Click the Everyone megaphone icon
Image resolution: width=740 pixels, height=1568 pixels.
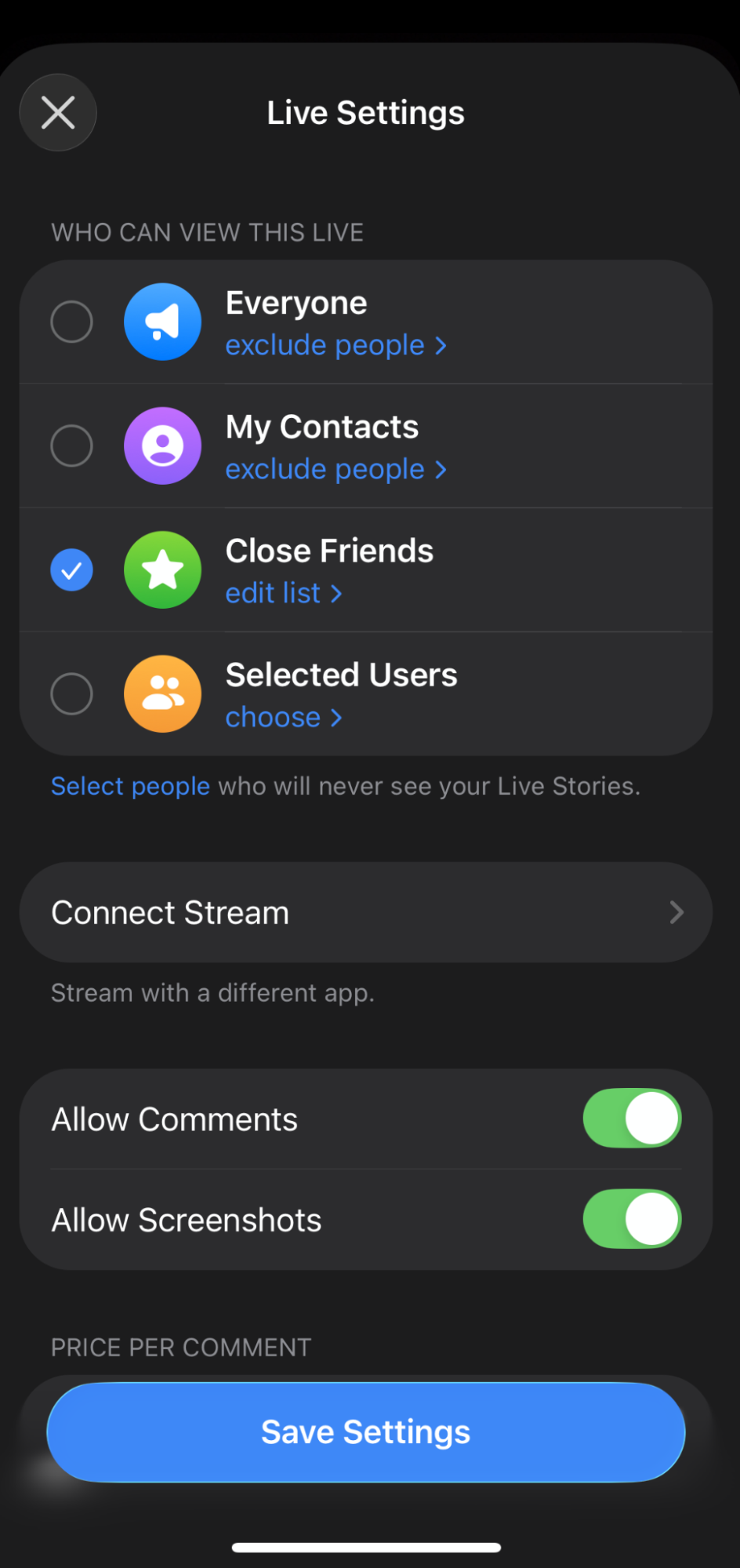162,322
